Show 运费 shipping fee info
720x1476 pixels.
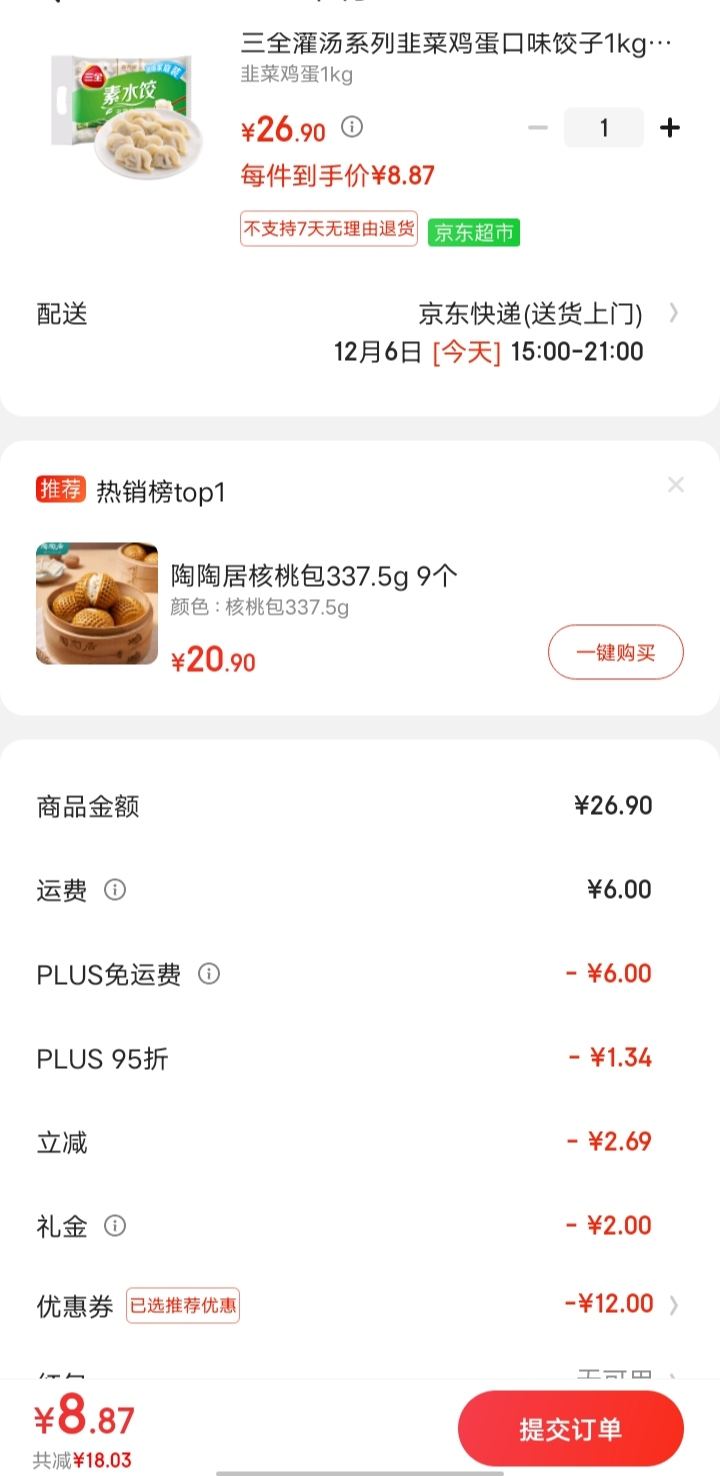(115, 889)
